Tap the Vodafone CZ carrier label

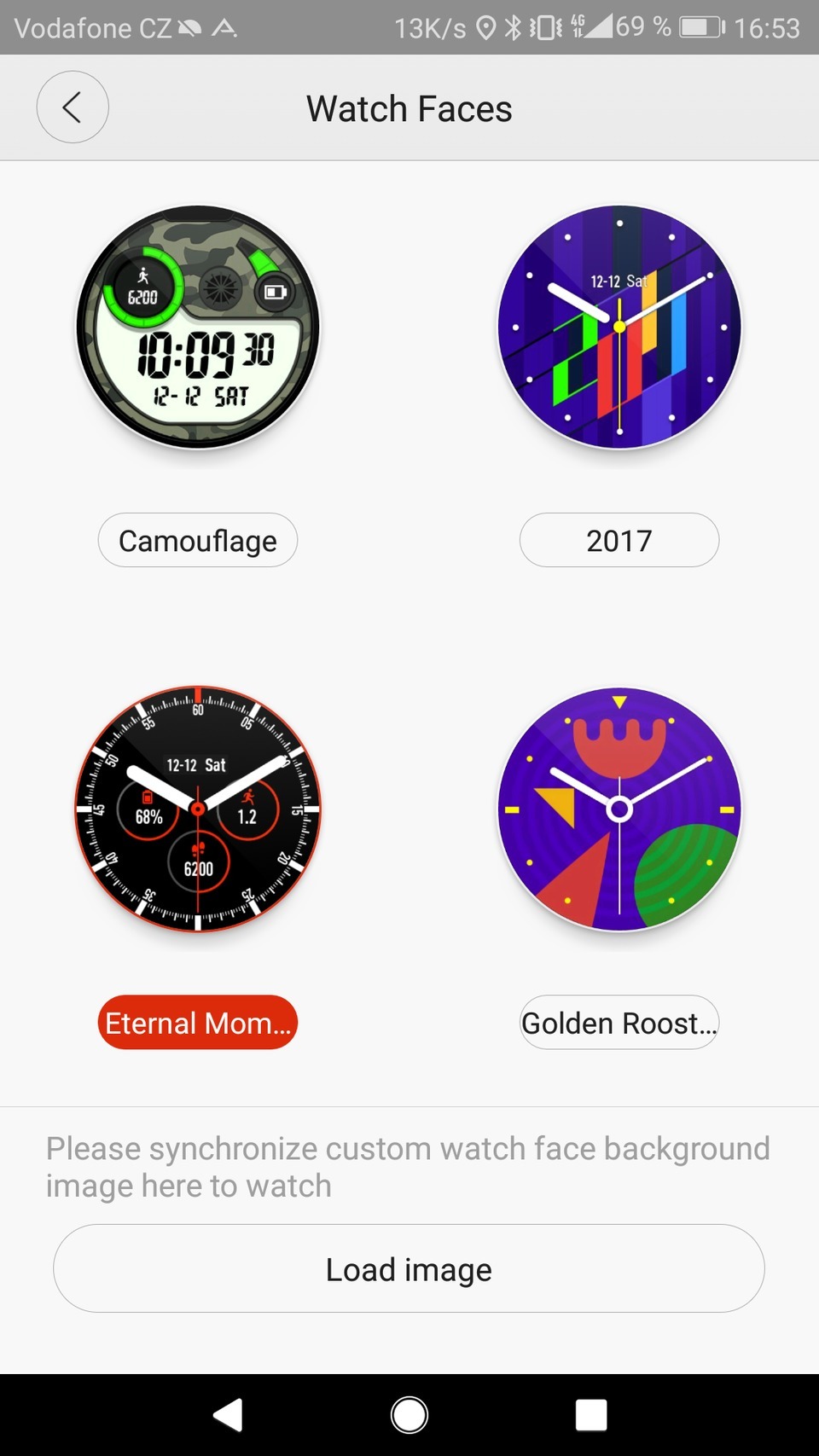coord(94,27)
